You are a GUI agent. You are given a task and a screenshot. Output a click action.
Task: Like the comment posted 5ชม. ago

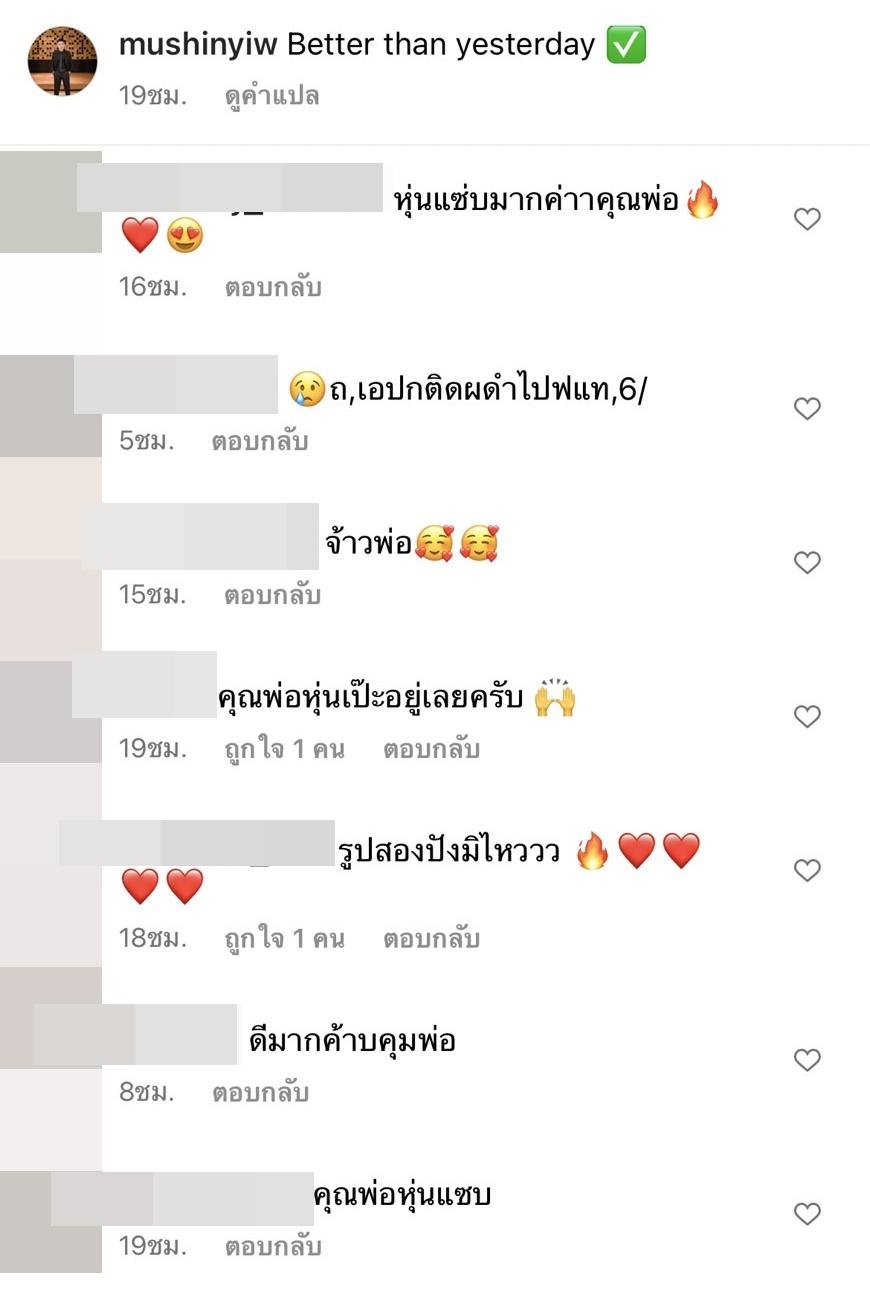(807, 408)
